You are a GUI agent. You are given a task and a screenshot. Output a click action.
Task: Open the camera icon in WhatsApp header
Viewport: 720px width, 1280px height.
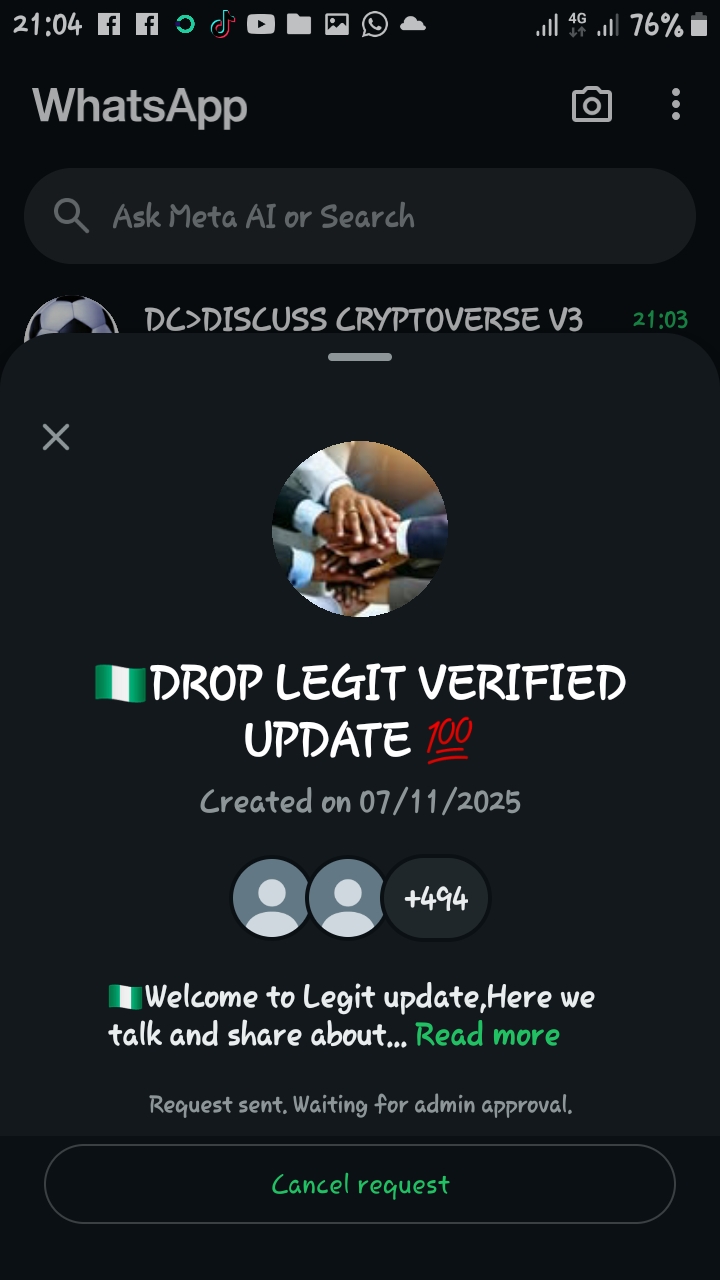point(591,105)
